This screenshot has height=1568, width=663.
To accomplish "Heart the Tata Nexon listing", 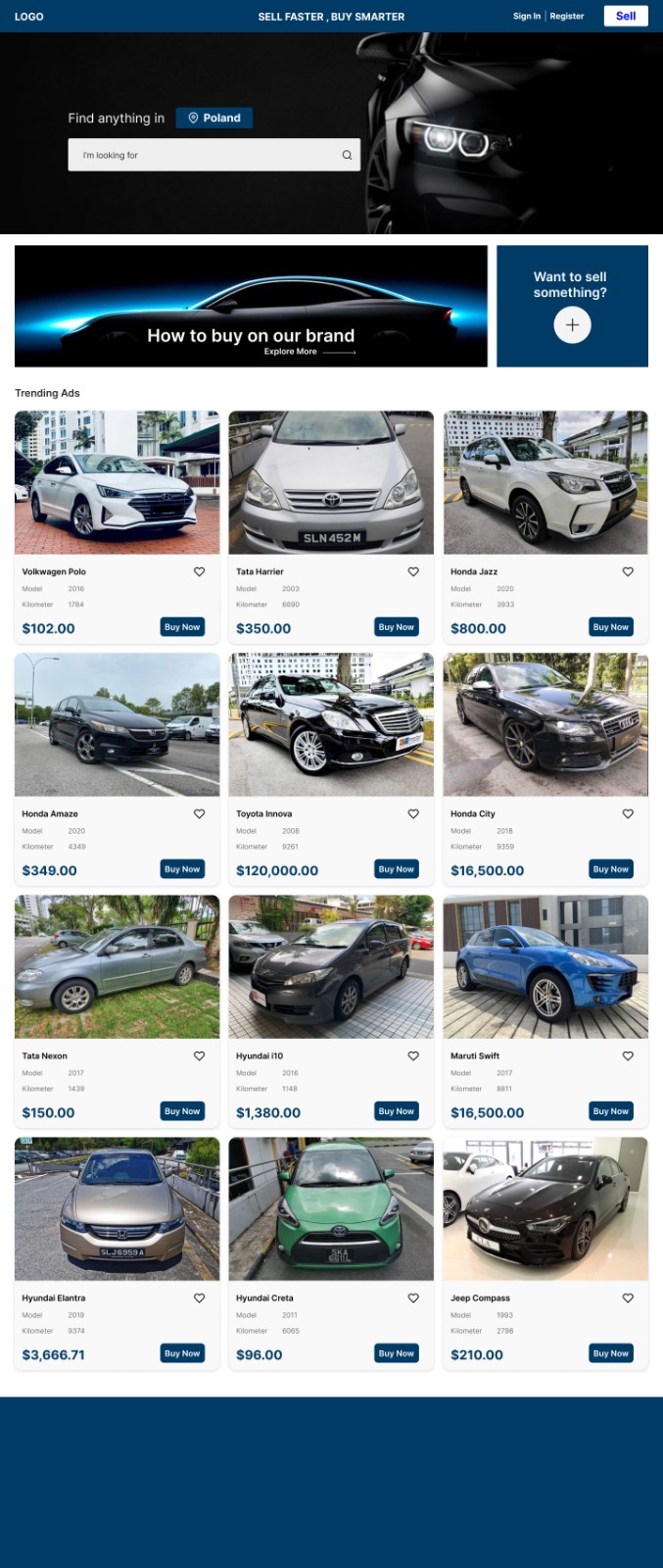I will 200,1055.
